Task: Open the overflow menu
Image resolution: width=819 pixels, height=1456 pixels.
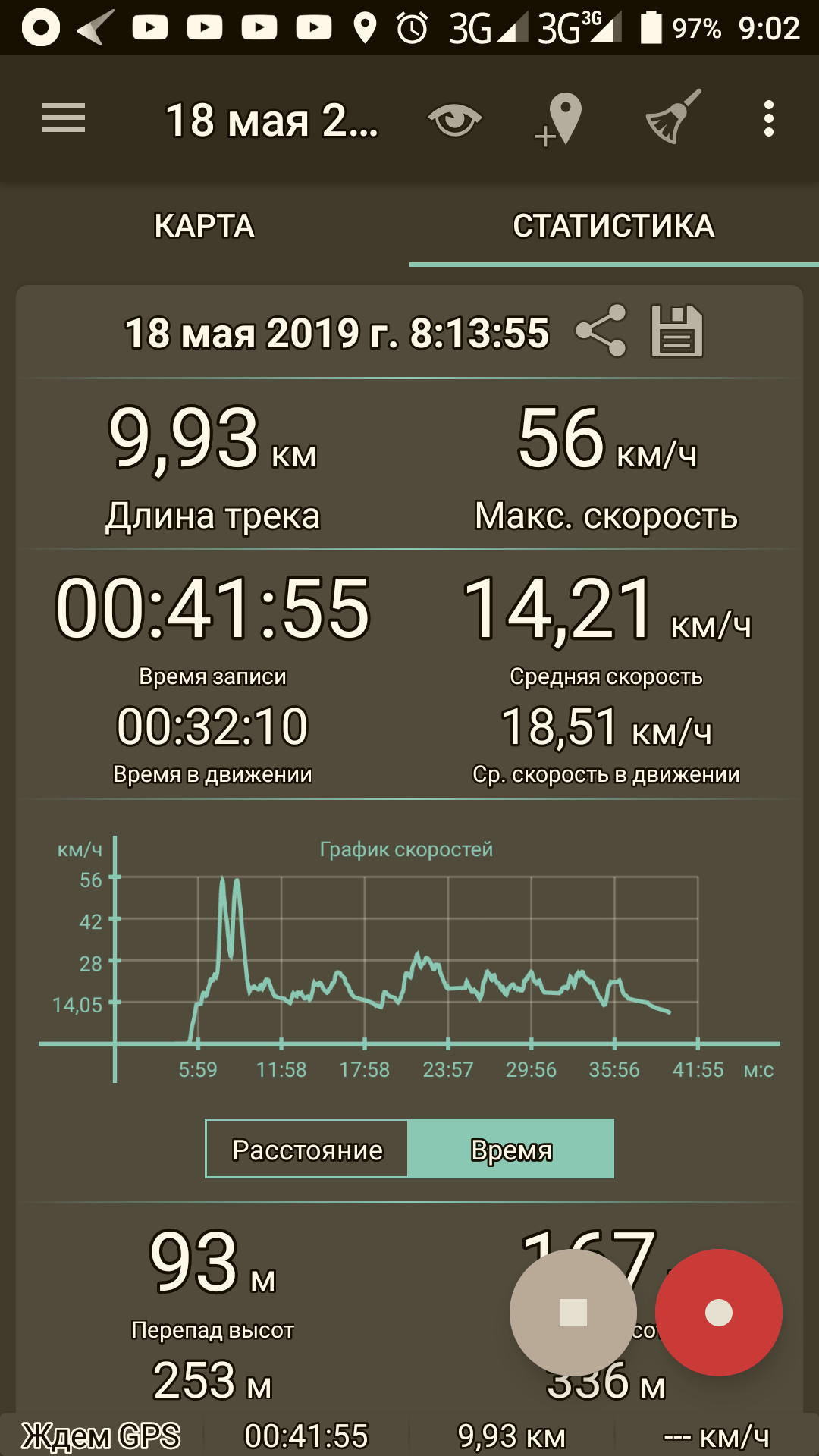Action: click(x=768, y=119)
